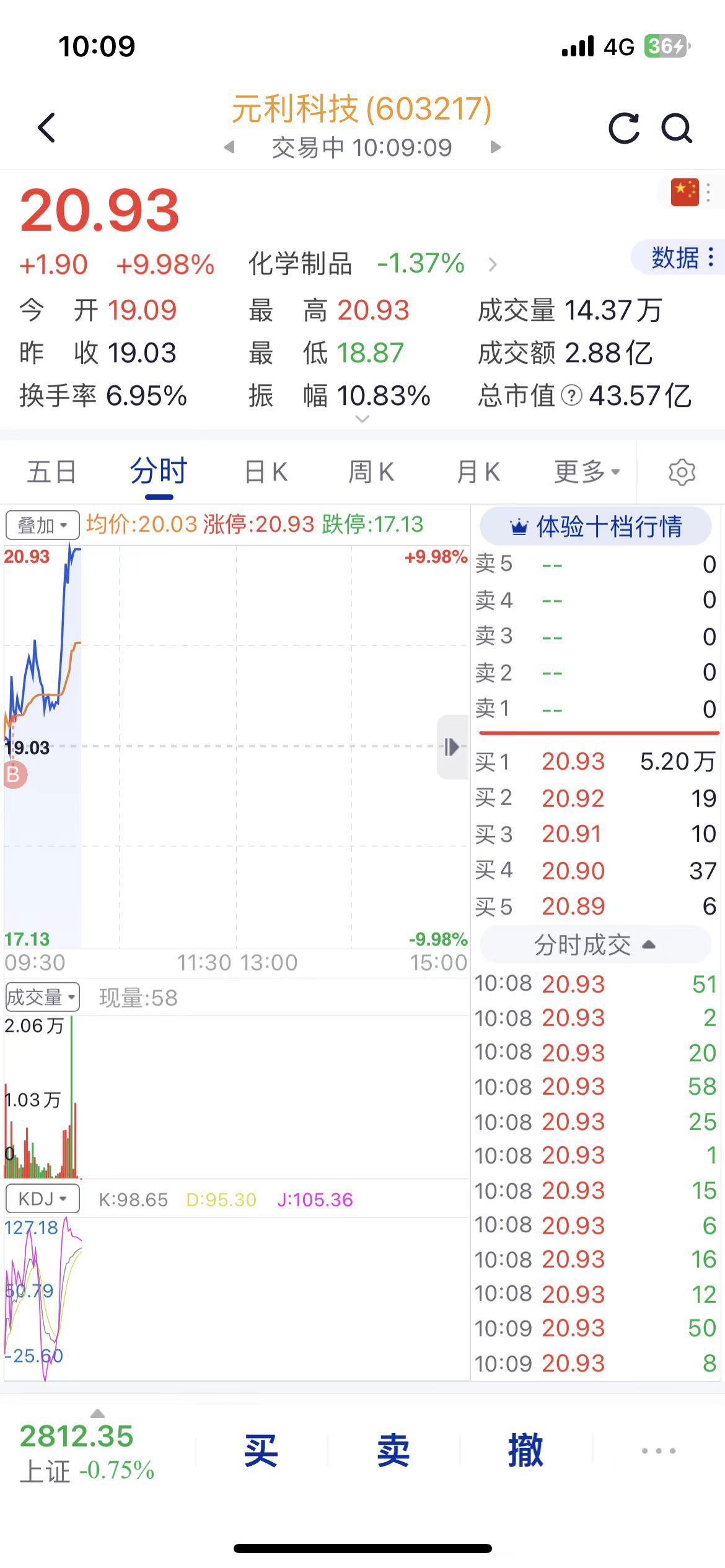This screenshot has width=725, height=1568.
Task: Open the 叠加 overlay dropdown
Action: pos(42,525)
